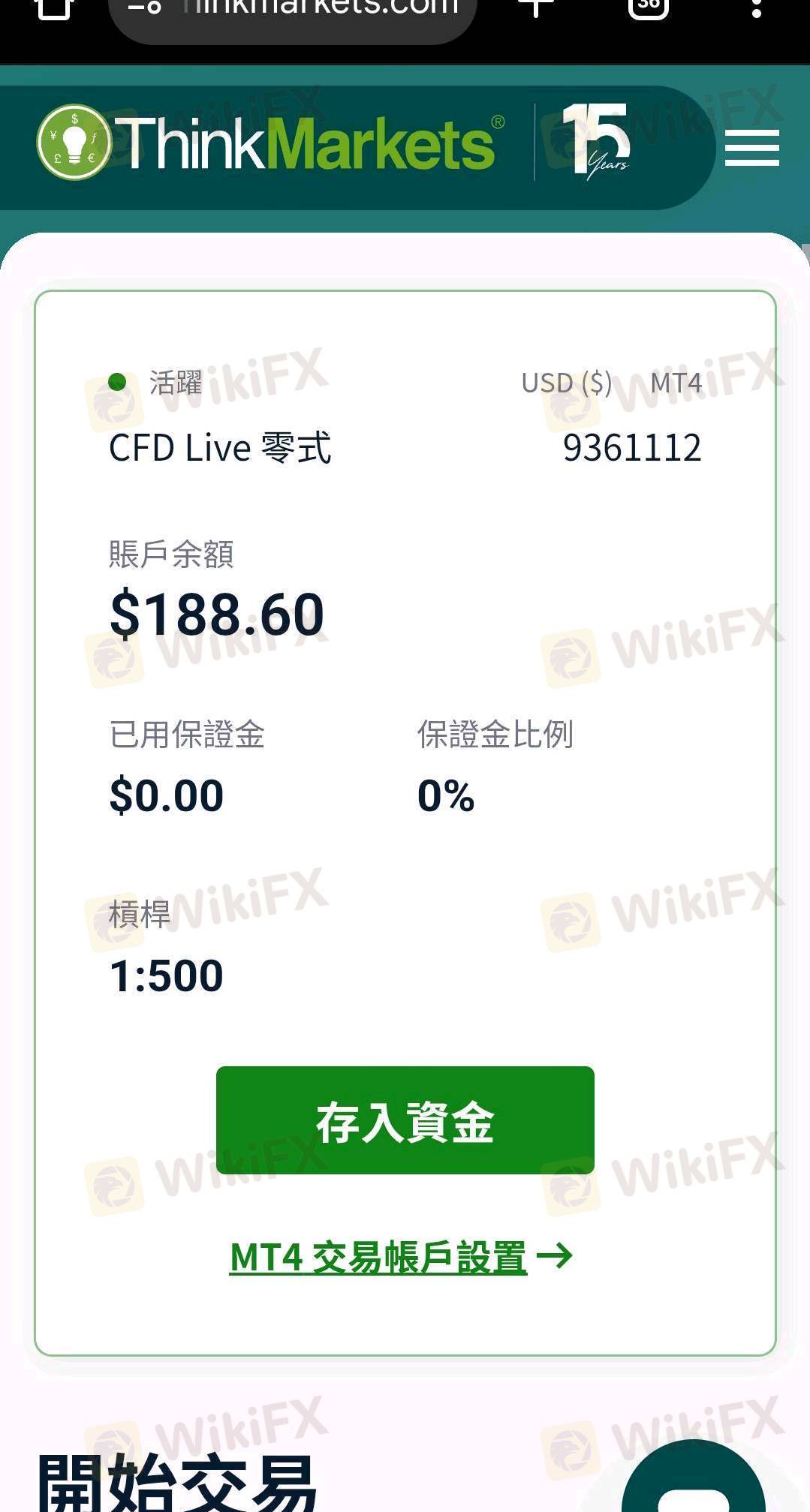The image size is (810, 1512).
Task: Open the MT4 交易帳戶設置 link
Action: (400, 1257)
